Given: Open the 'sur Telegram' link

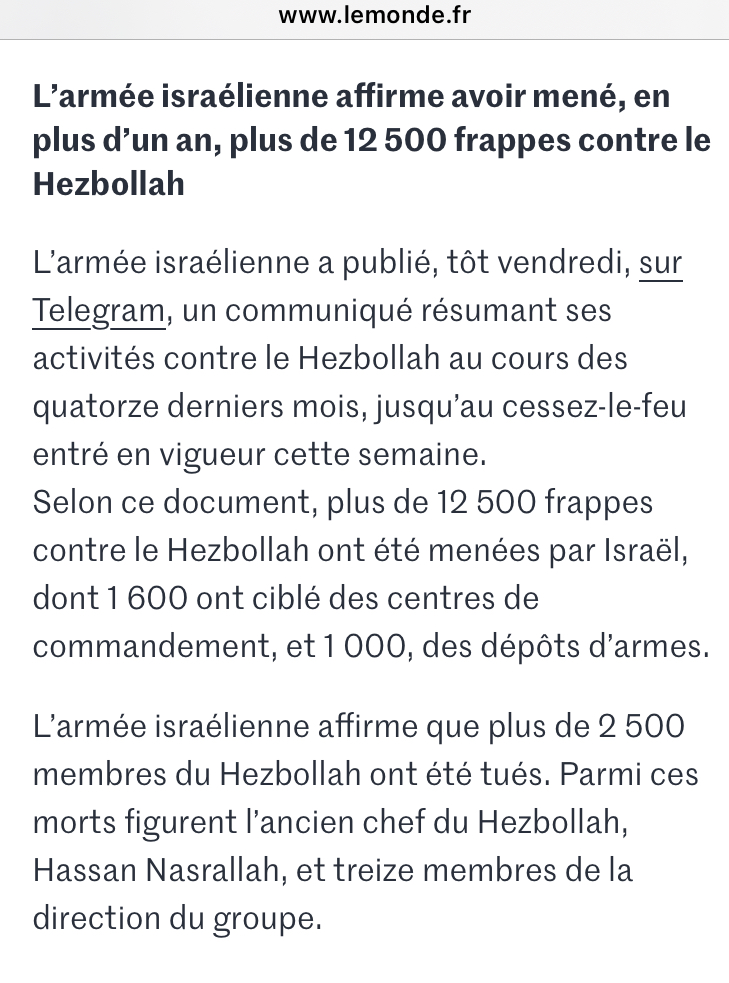Looking at the screenshot, I should pos(98,312).
